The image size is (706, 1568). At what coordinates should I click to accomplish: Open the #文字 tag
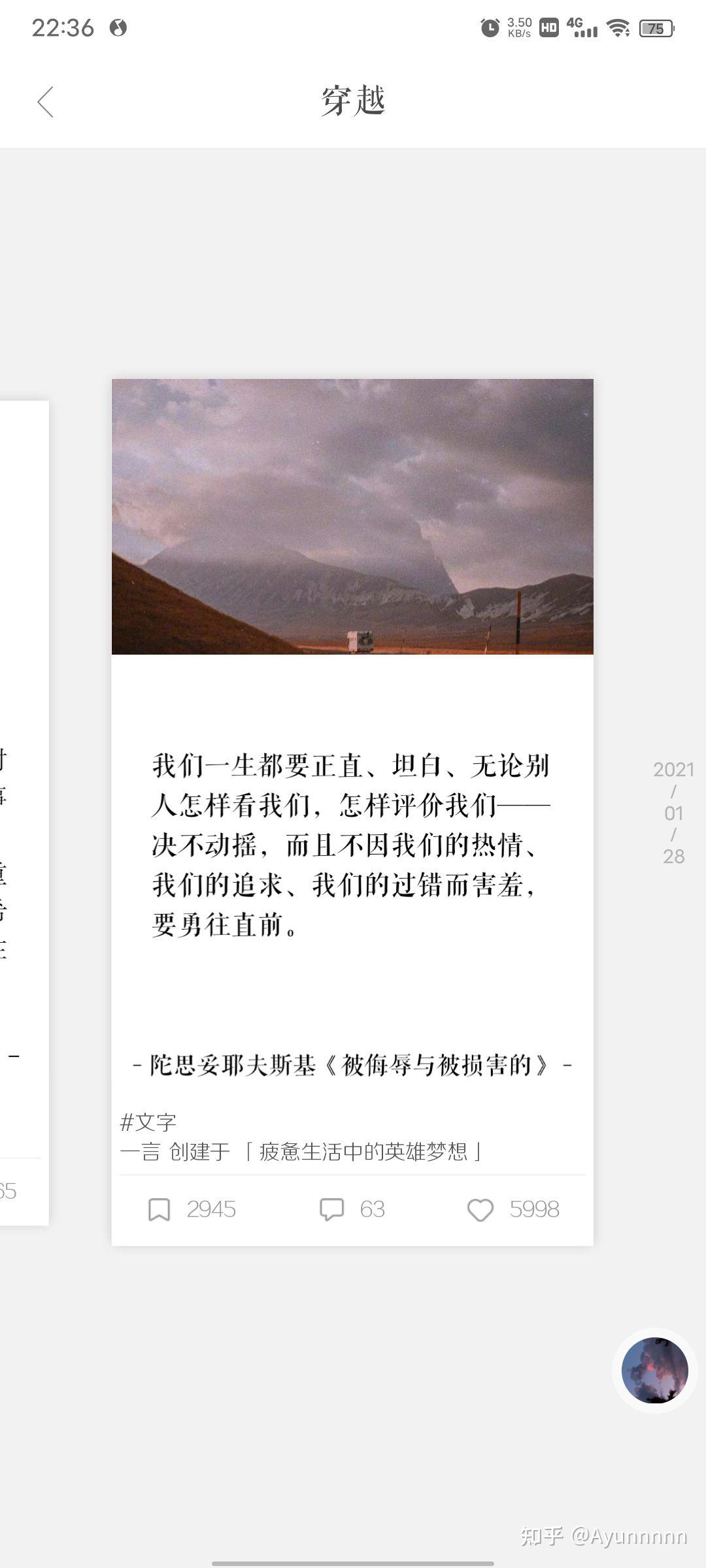coord(148,1122)
